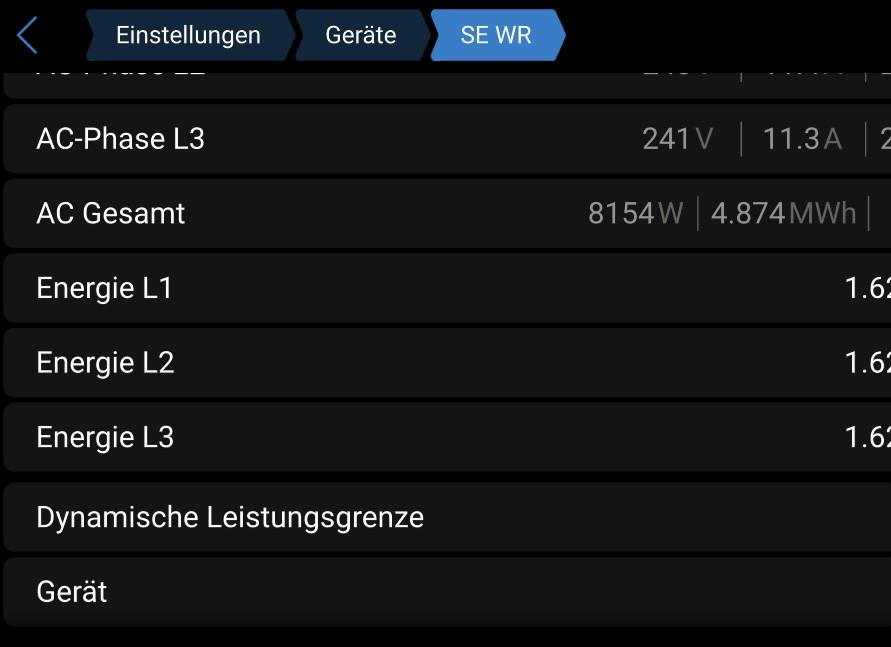Open the Energie L2 row
Screen dimensions: 891x647
[445, 362]
